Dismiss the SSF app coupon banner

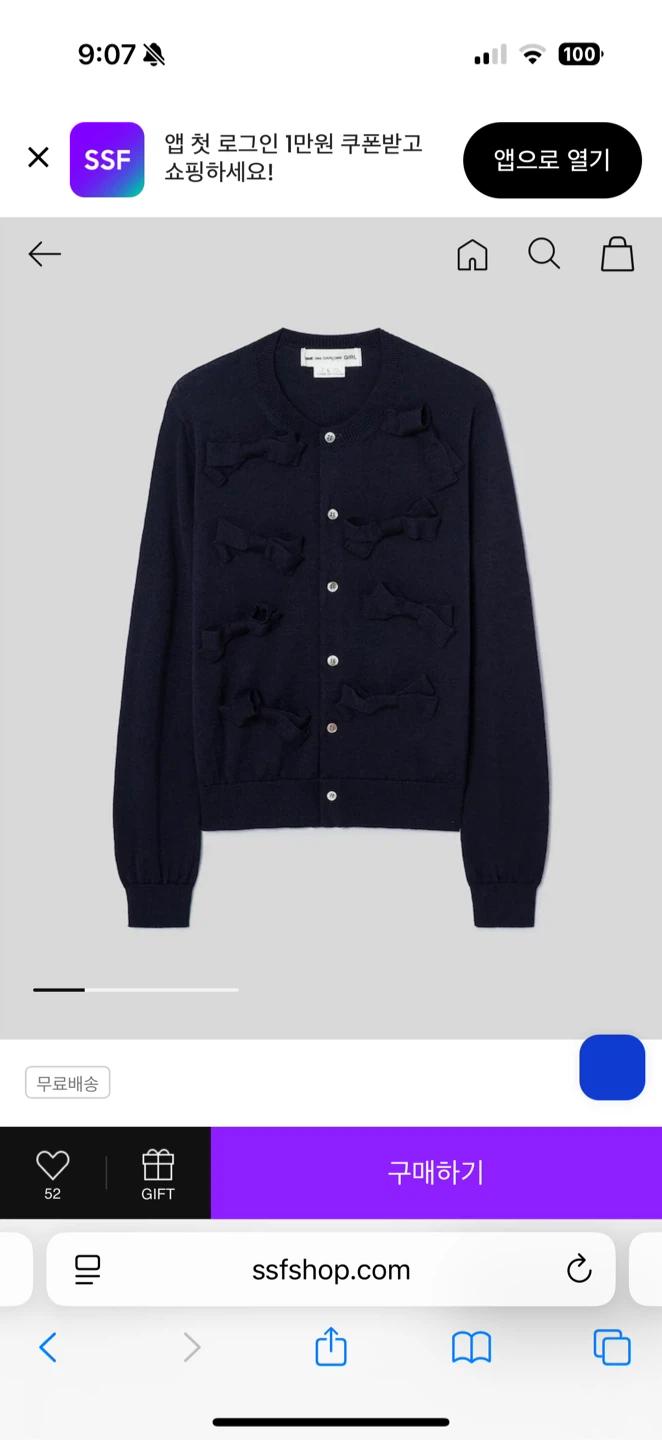click(38, 158)
